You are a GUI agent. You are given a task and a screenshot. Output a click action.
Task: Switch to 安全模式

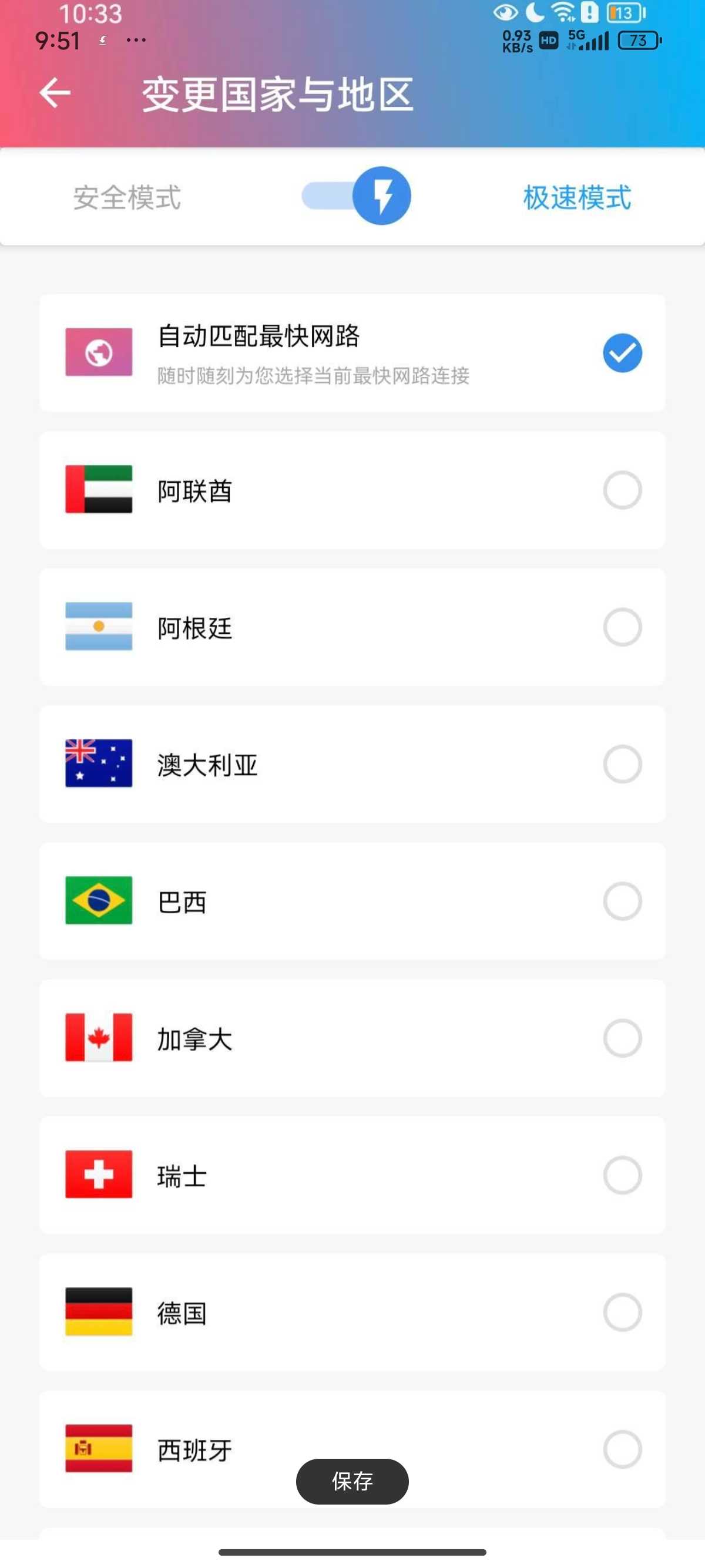click(x=127, y=197)
